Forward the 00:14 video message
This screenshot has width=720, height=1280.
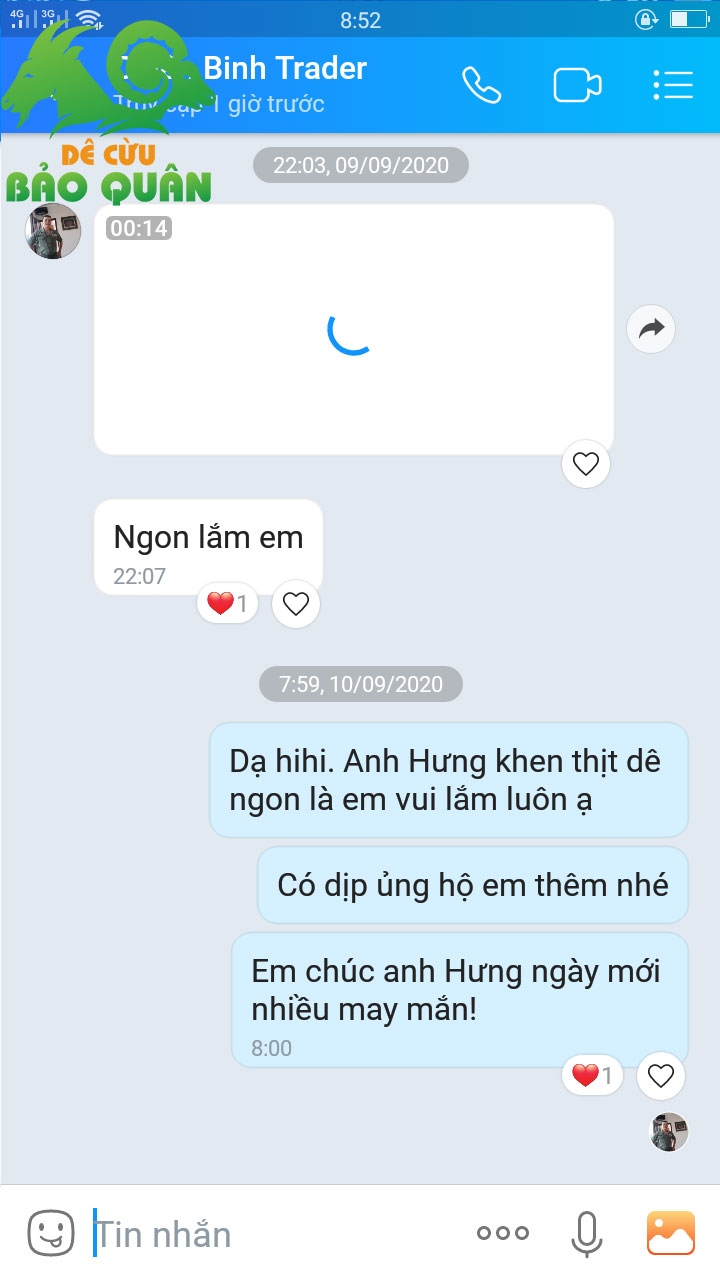point(651,328)
